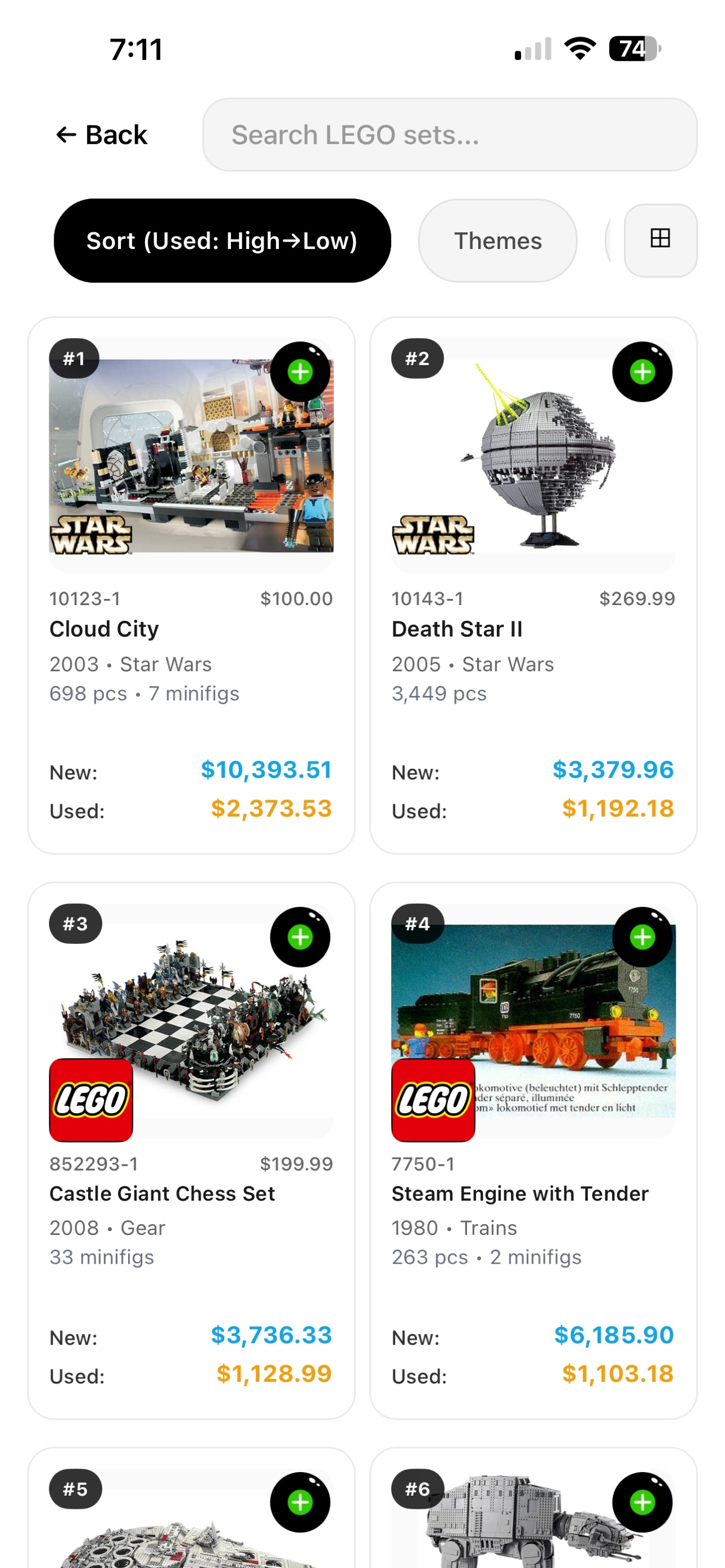Tap the Search LEGO sets field
Viewport: 725px width, 1568px height.
(x=449, y=134)
